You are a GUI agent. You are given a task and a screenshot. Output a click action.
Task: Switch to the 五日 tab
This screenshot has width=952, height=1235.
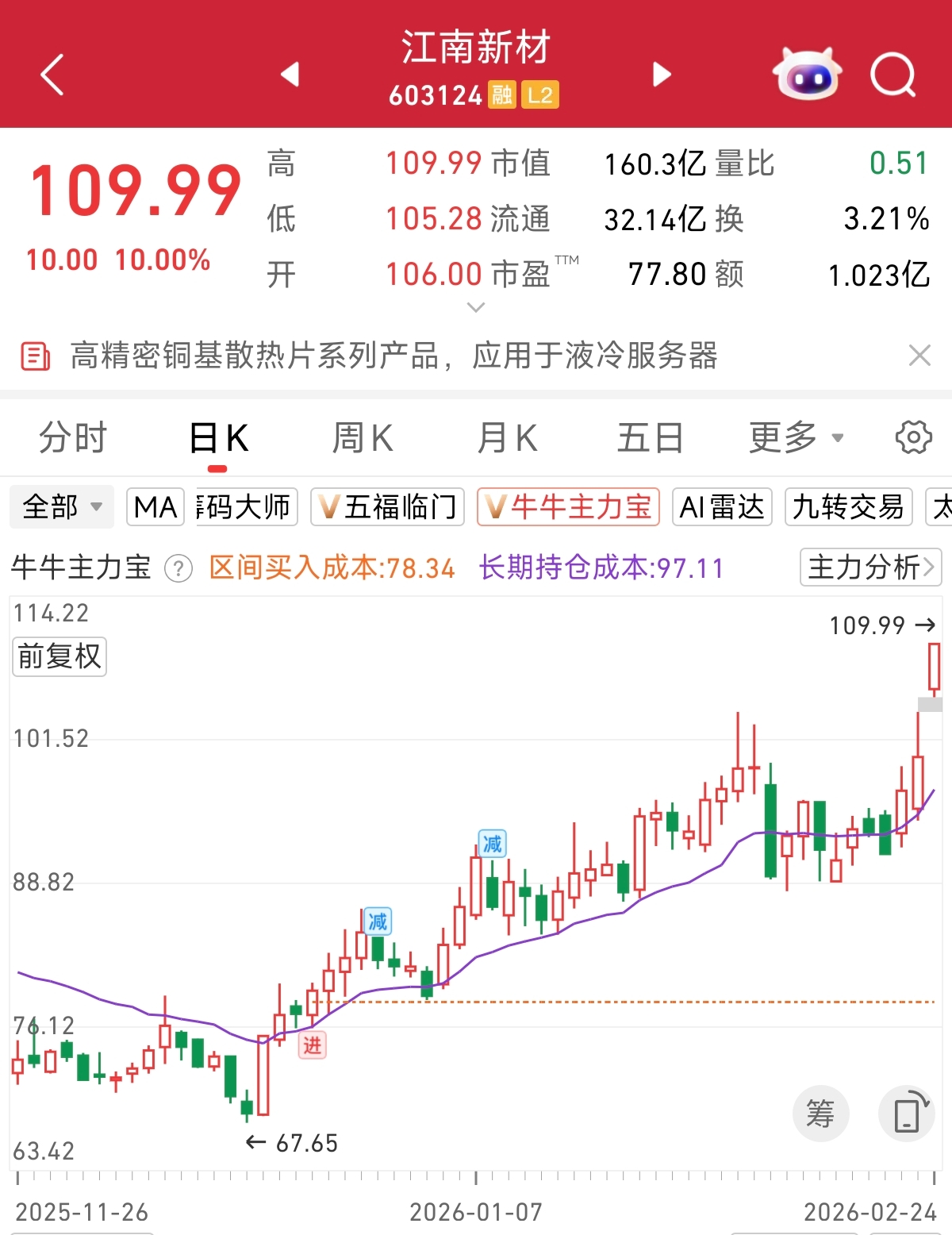pos(651,438)
